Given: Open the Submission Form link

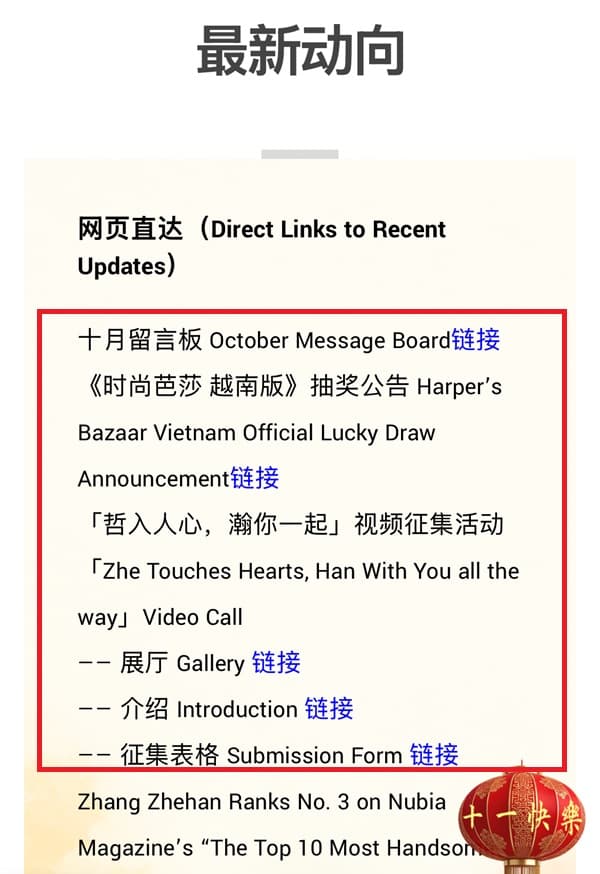Looking at the screenshot, I should (x=434, y=755).
